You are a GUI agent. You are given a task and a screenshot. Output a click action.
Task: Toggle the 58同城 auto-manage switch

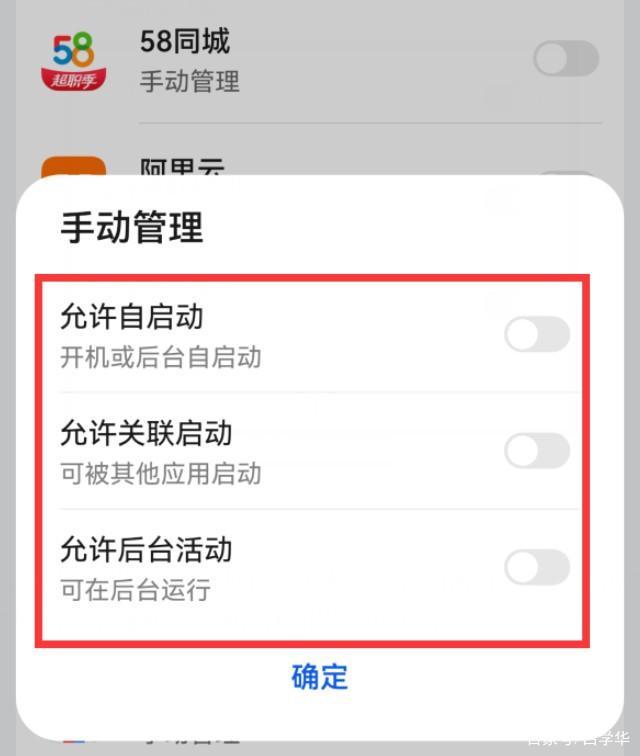[x=566, y=59]
